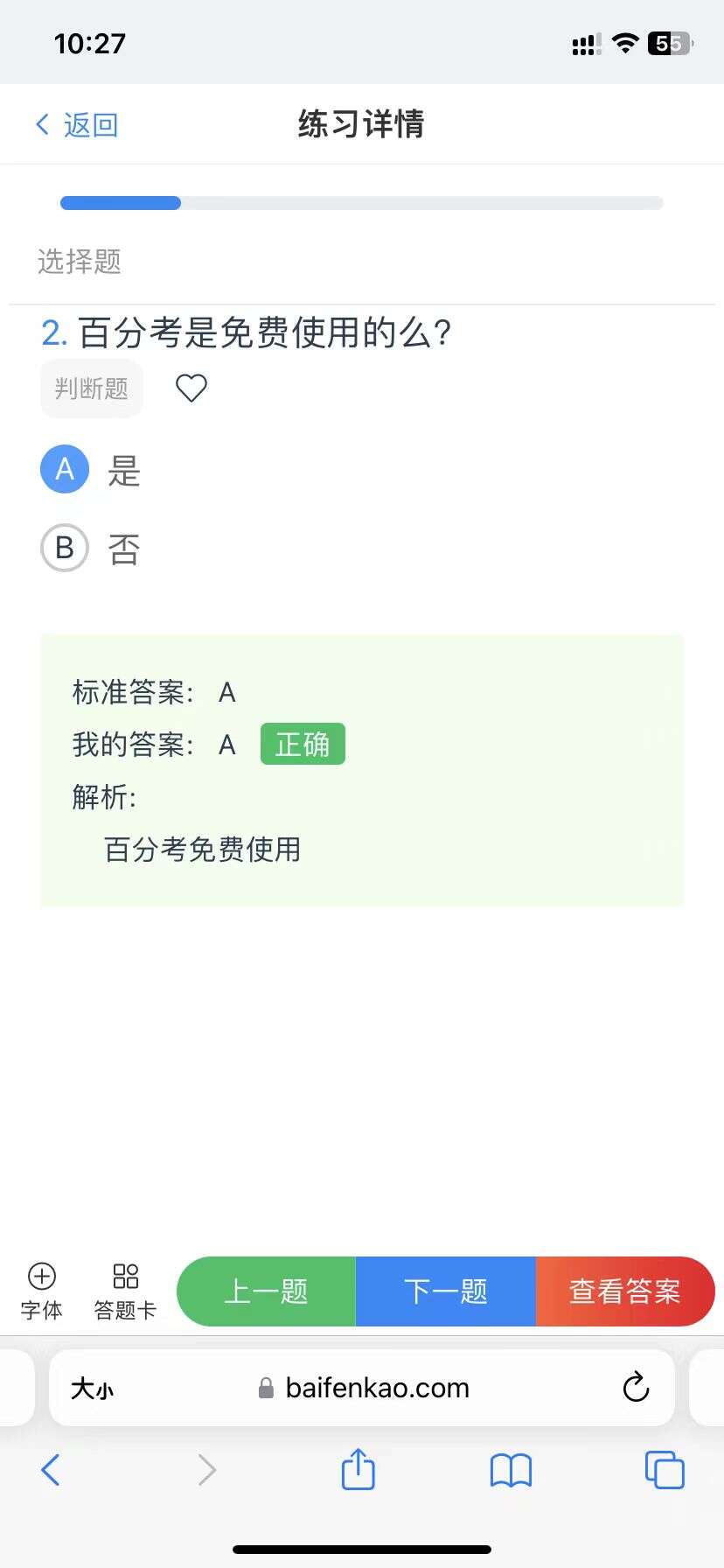Go to previous question 上一题
The image size is (724, 1568).
point(267,1291)
